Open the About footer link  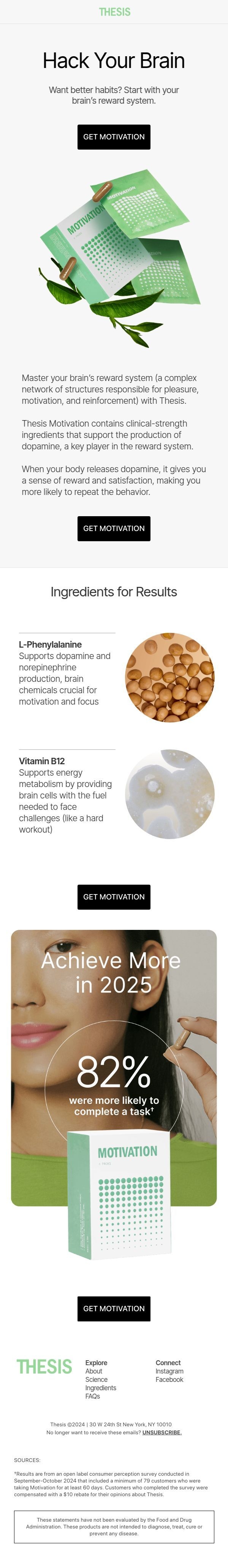94,1371
